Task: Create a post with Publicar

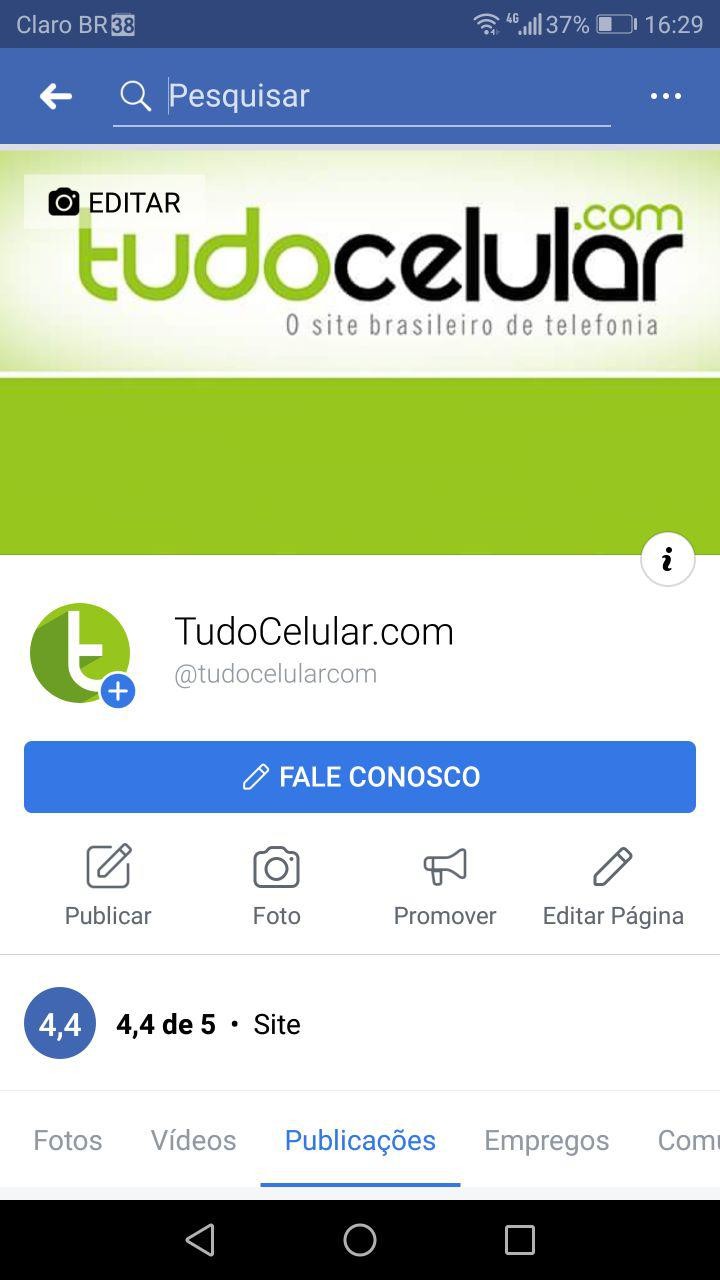Action: point(108,885)
